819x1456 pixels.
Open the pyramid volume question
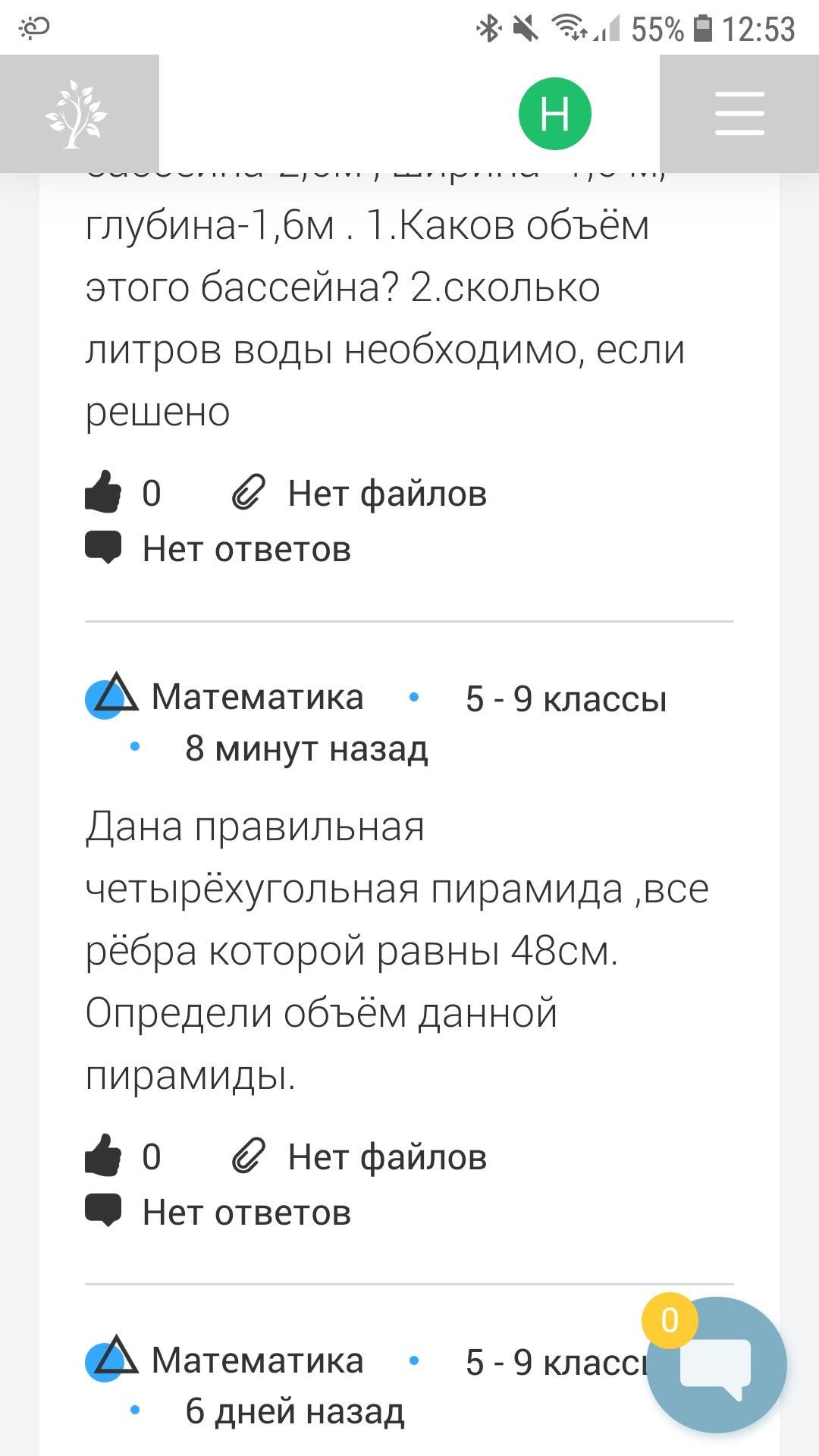click(396, 950)
